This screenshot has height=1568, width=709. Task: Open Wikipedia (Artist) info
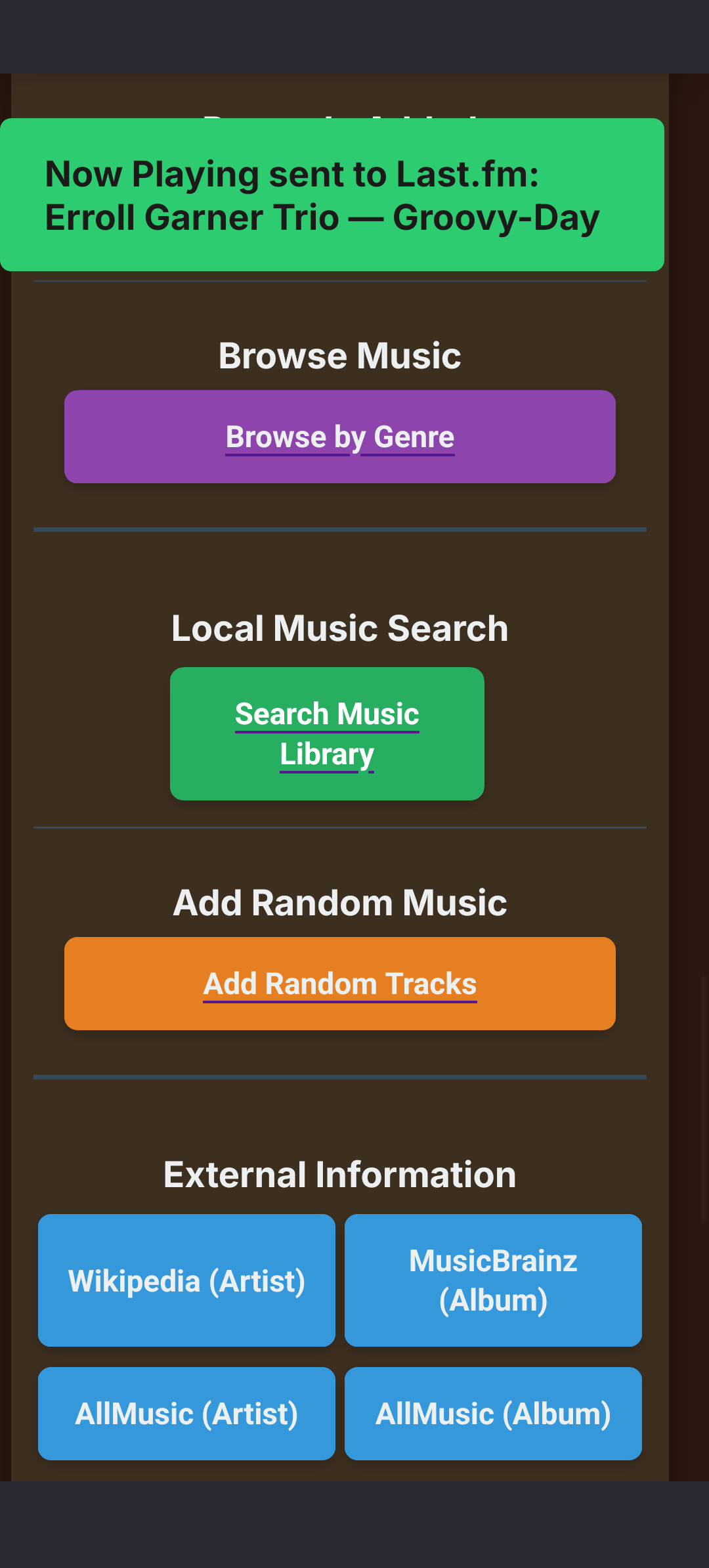[x=186, y=1280]
